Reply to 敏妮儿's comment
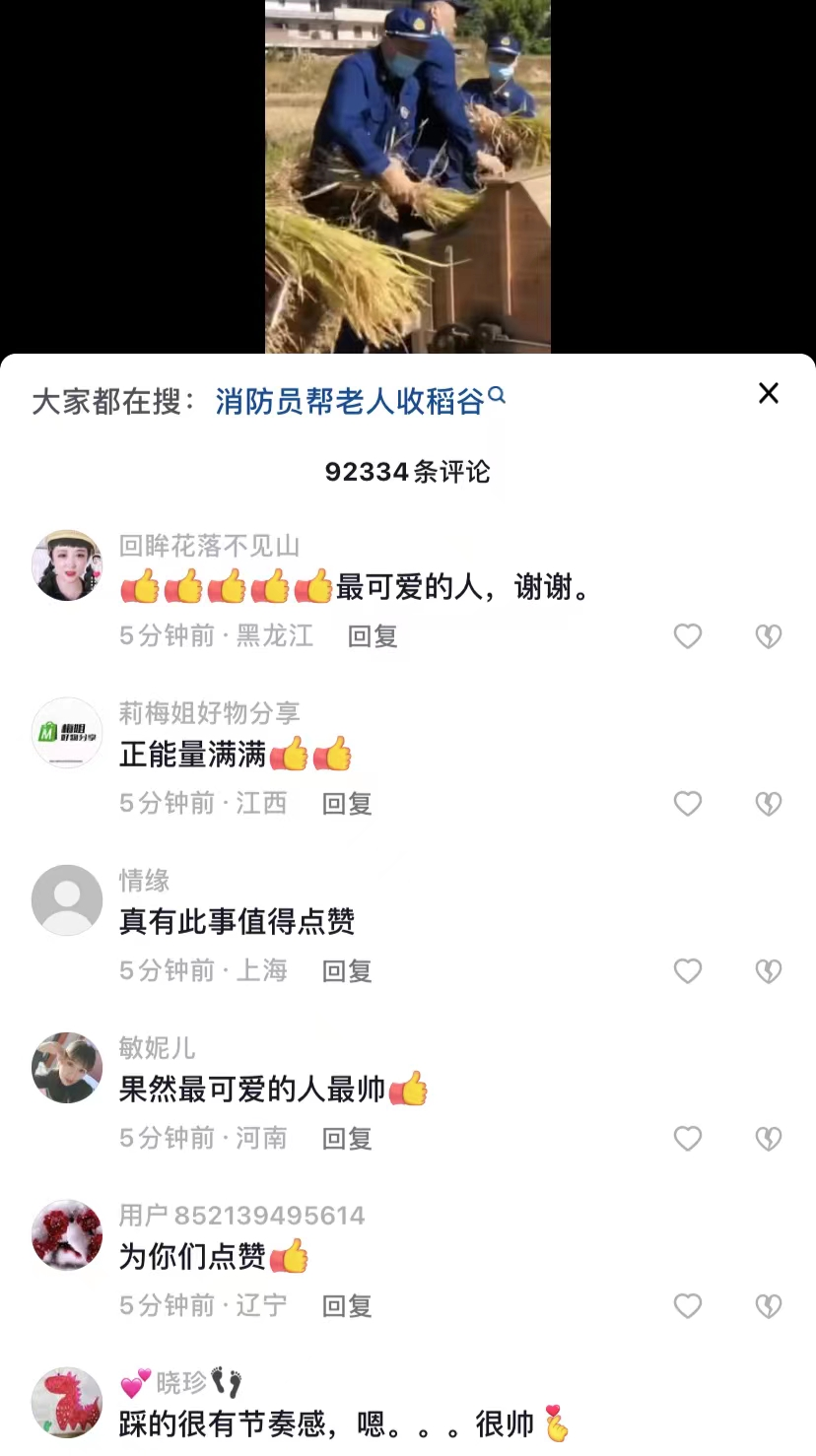816x1456 pixels. pyautogui.click(x=347, y=1139)
